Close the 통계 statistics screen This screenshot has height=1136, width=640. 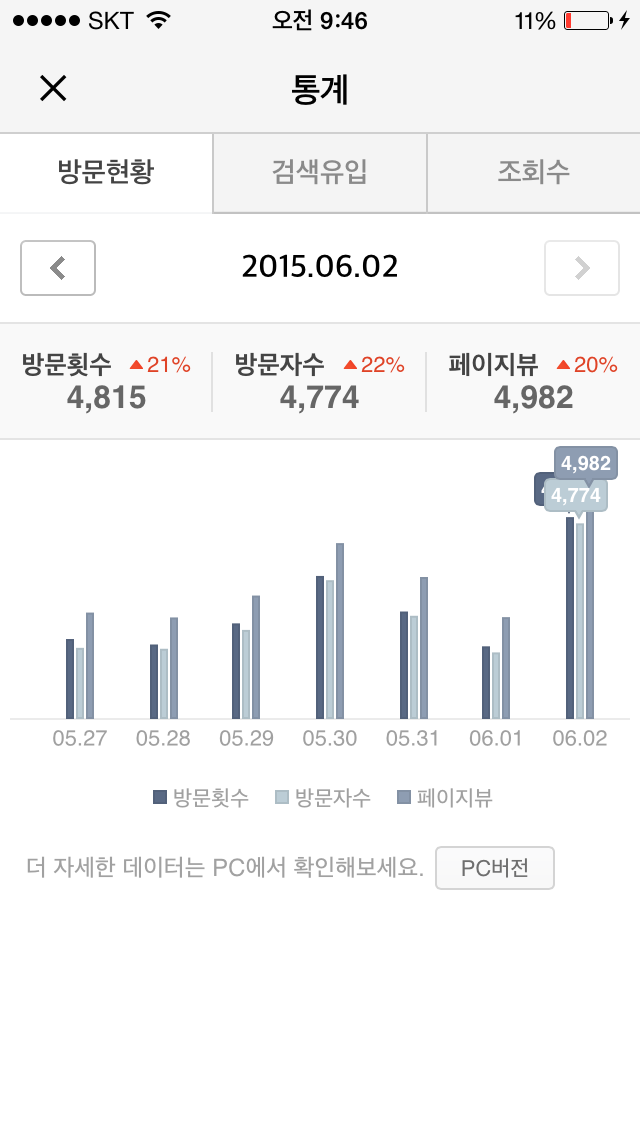coord(53,89)
